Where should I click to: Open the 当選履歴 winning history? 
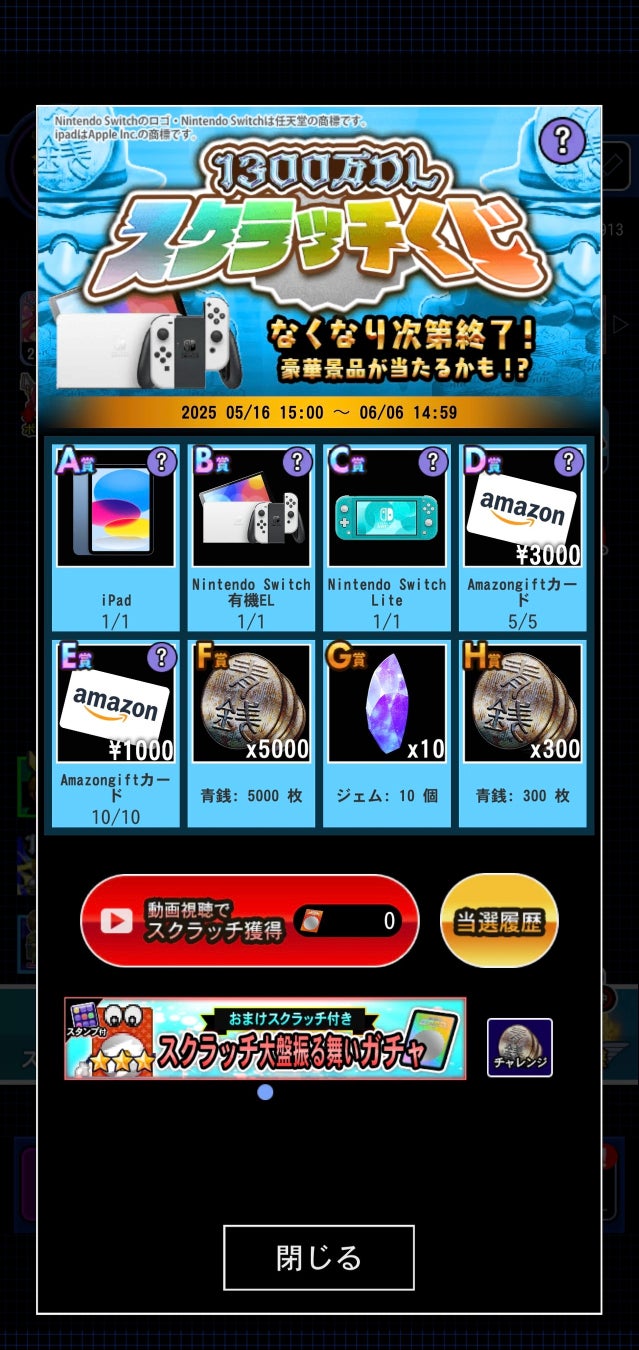(x=499, y=921)
